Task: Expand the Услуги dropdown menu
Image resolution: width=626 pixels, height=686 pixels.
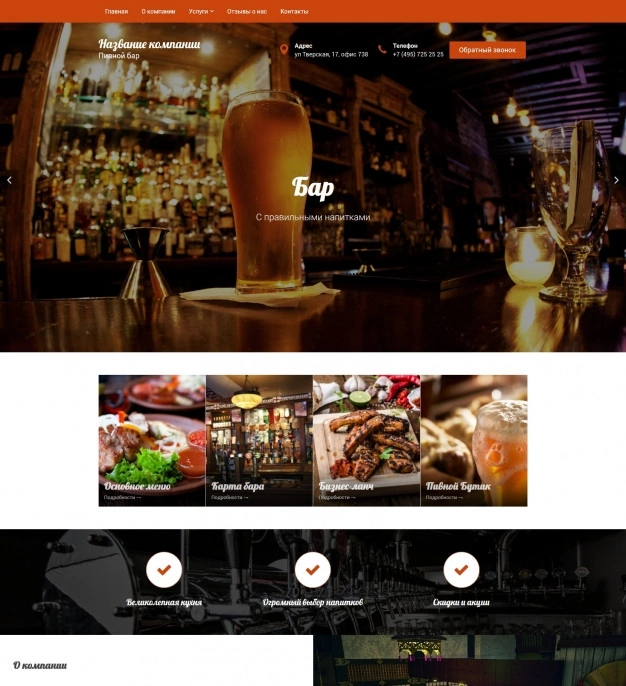Action: click(201, 11)
